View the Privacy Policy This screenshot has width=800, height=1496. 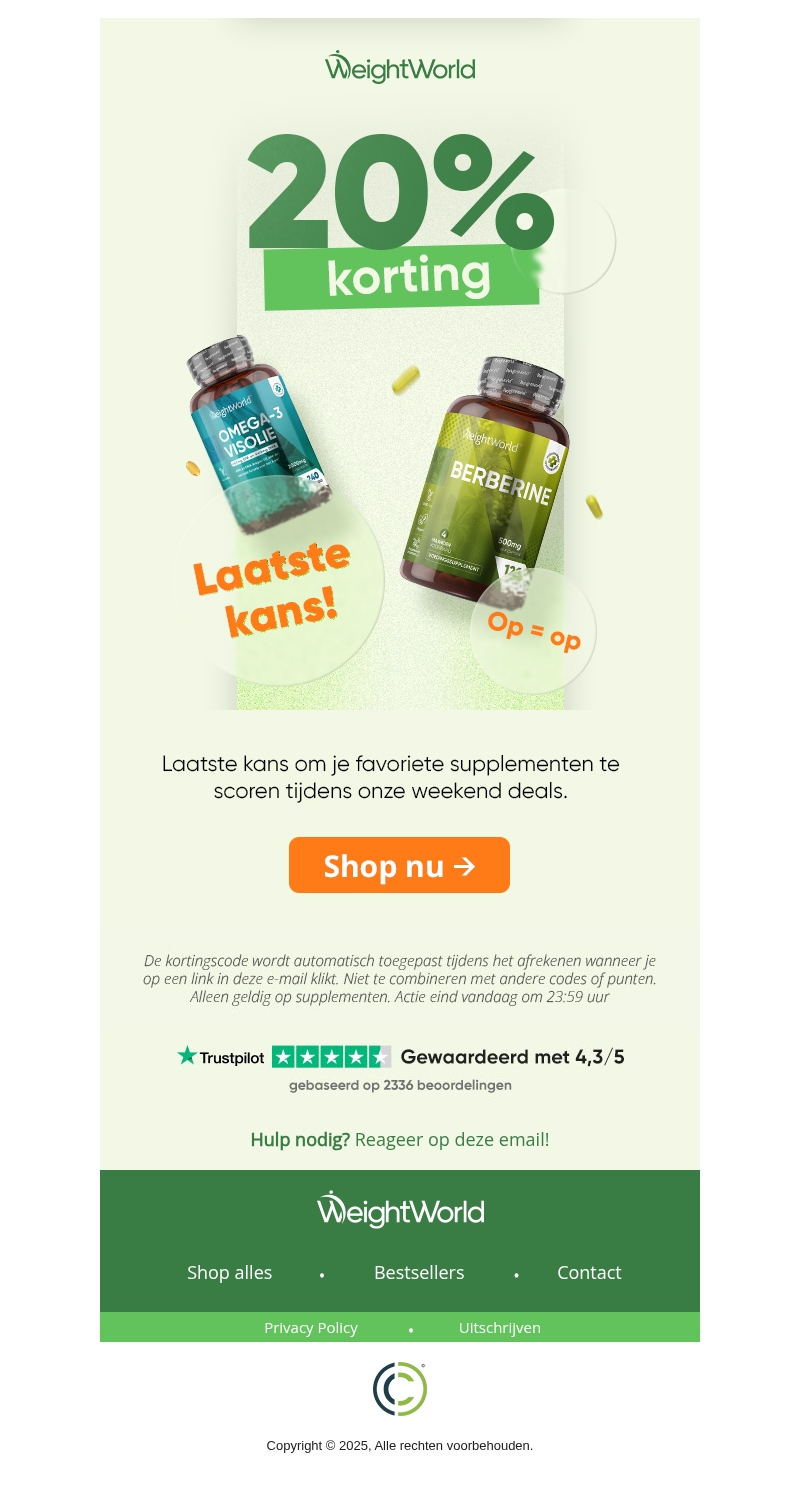(311, 1328)
